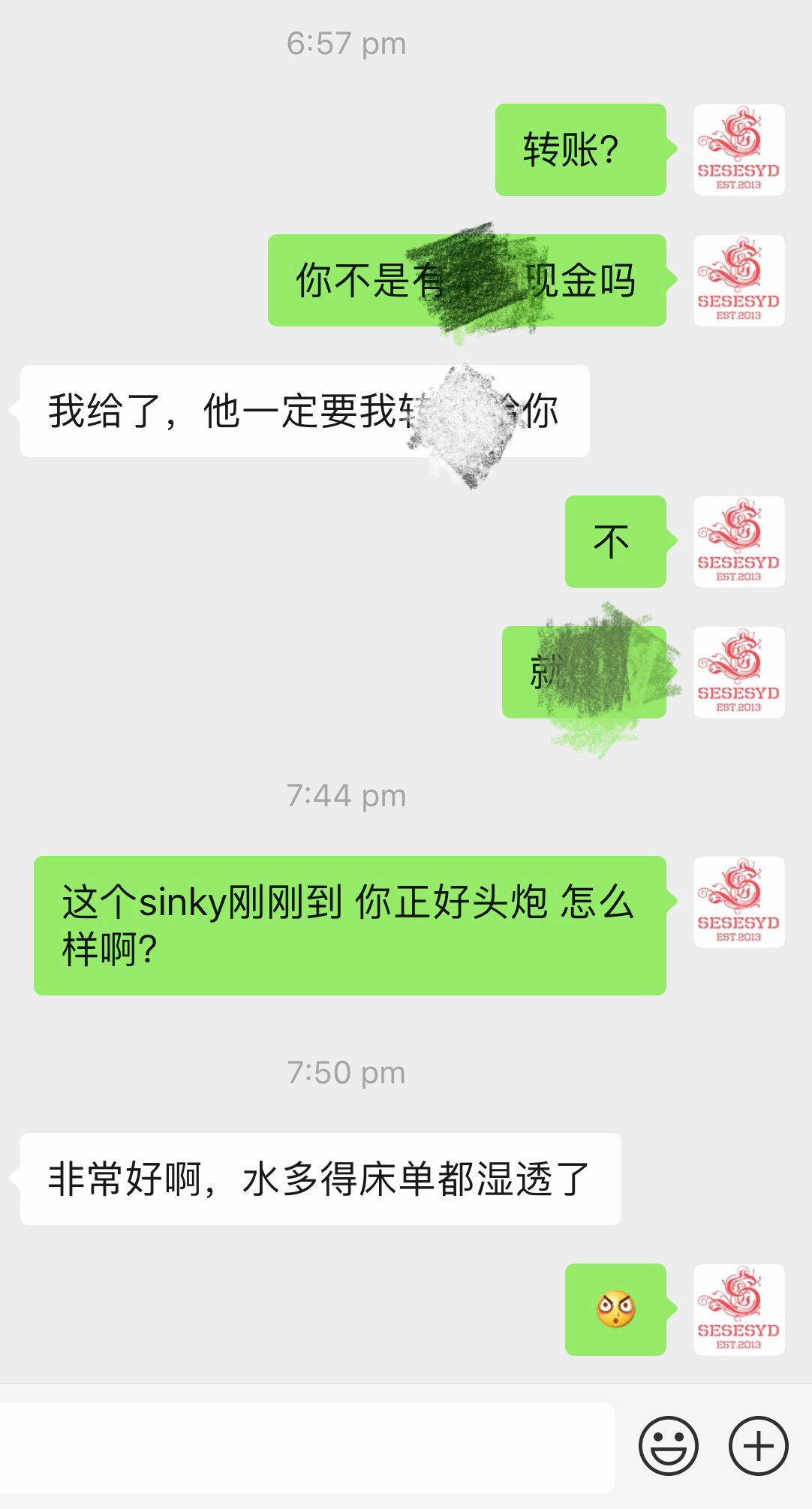Viewport: 812px width, 1509px height.
Task: Tap avatar next to the 不 message
Action: click(738, 541)
